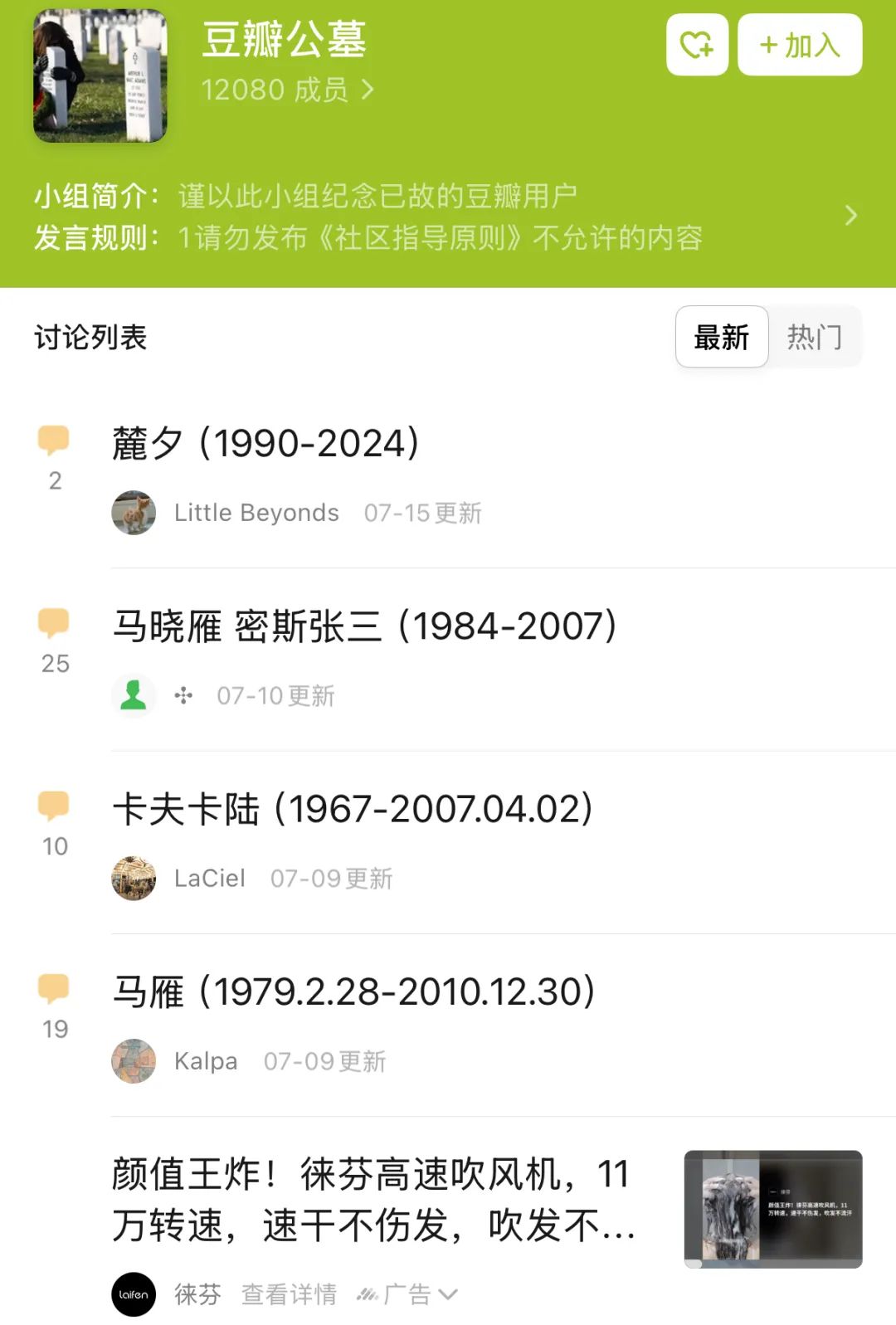Open Little Beyonds' profile avatar
This screenshot has width=896, height=1325.
(134, 512)
